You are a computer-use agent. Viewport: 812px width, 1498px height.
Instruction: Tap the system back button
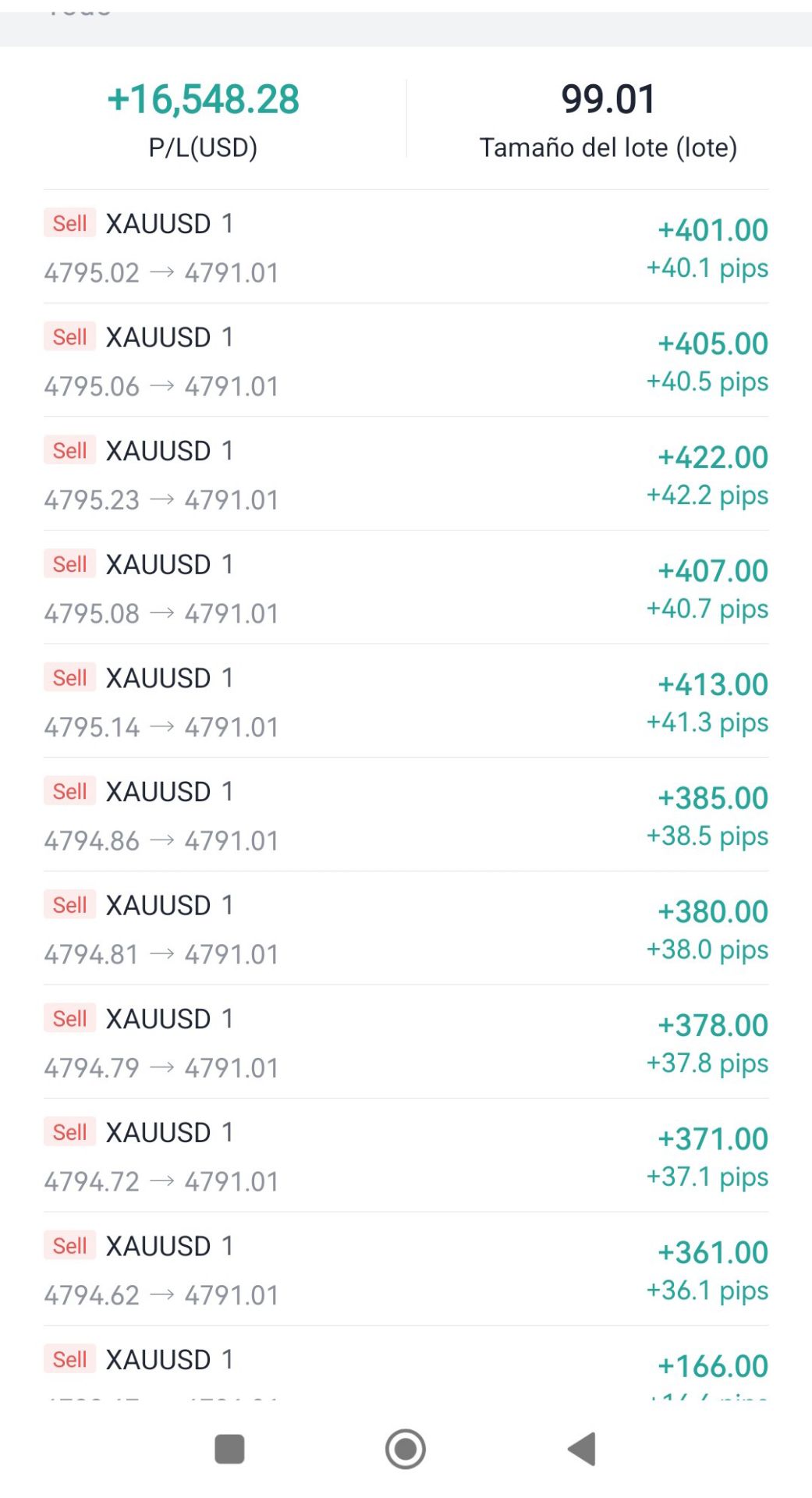pyautogui.click(x=582, y=1449)
